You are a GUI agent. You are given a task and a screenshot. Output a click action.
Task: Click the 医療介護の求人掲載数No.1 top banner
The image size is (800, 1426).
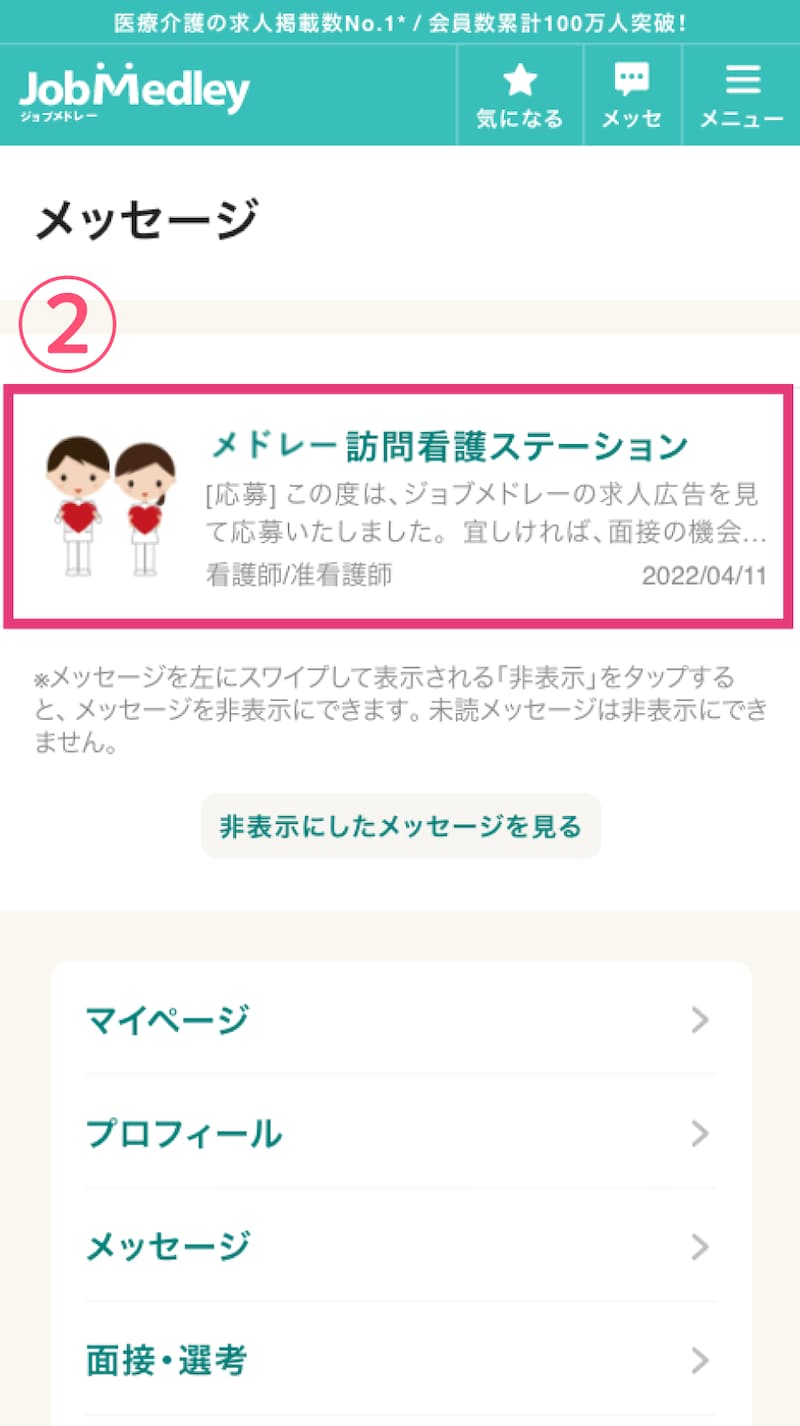pos(400,21)
